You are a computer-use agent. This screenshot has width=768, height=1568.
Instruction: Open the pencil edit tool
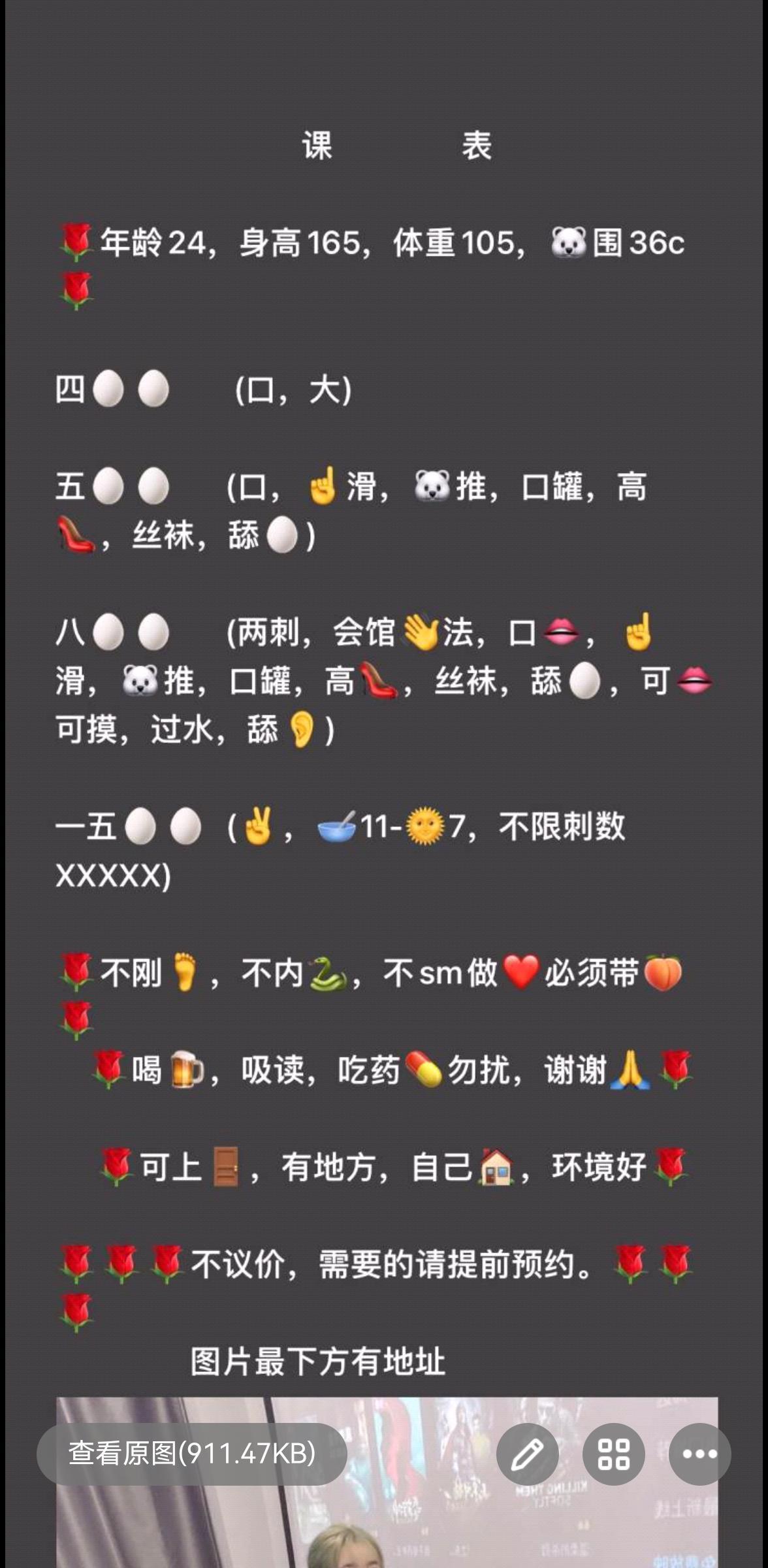coord(527,1454)
